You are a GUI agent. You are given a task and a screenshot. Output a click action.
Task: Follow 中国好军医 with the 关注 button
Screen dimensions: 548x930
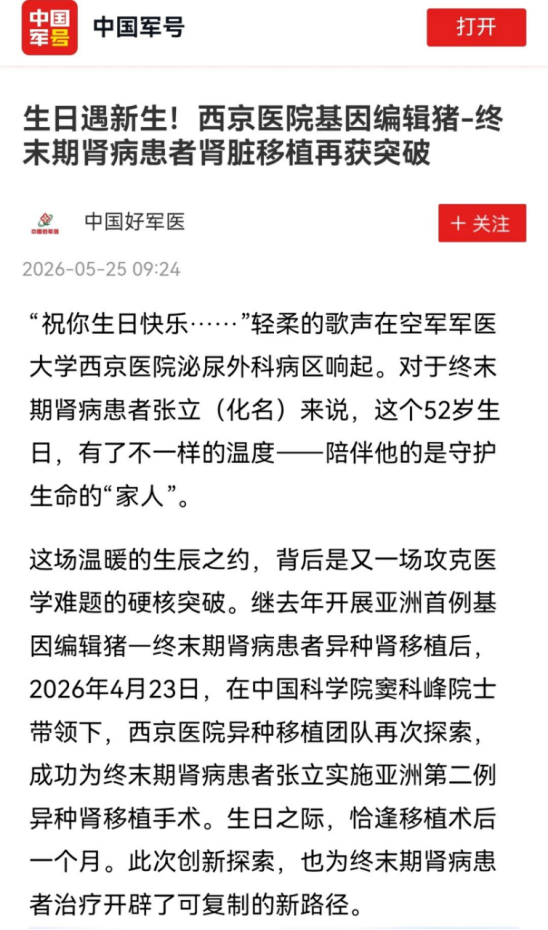coord(482,223)
